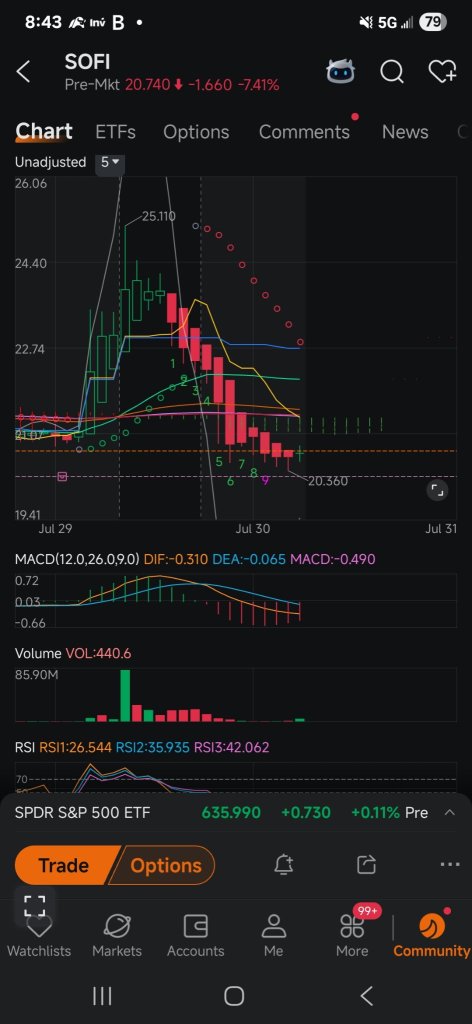
Task: Tap the Options button beside Trade
Action: coord(166,865)
